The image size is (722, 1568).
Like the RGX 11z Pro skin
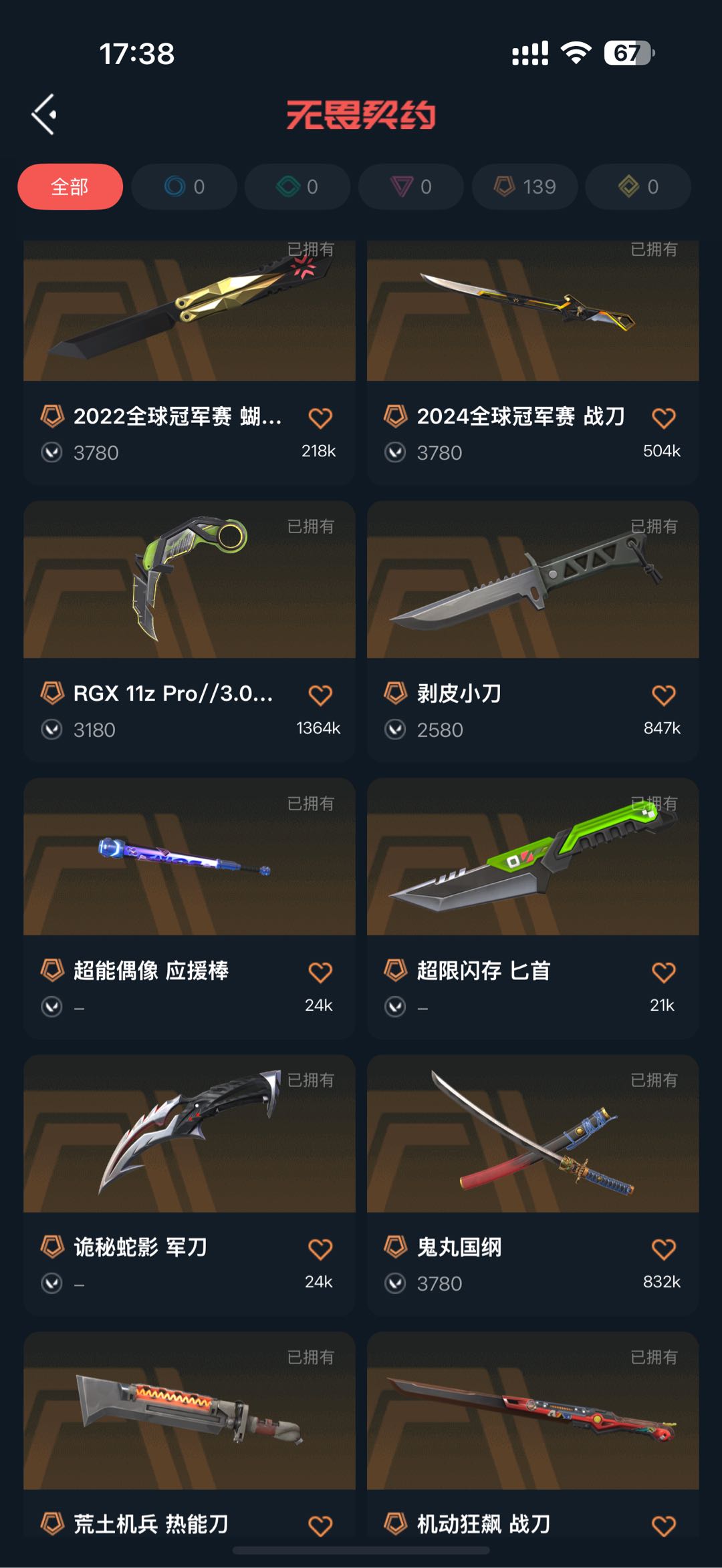click(x=320, y=695)
